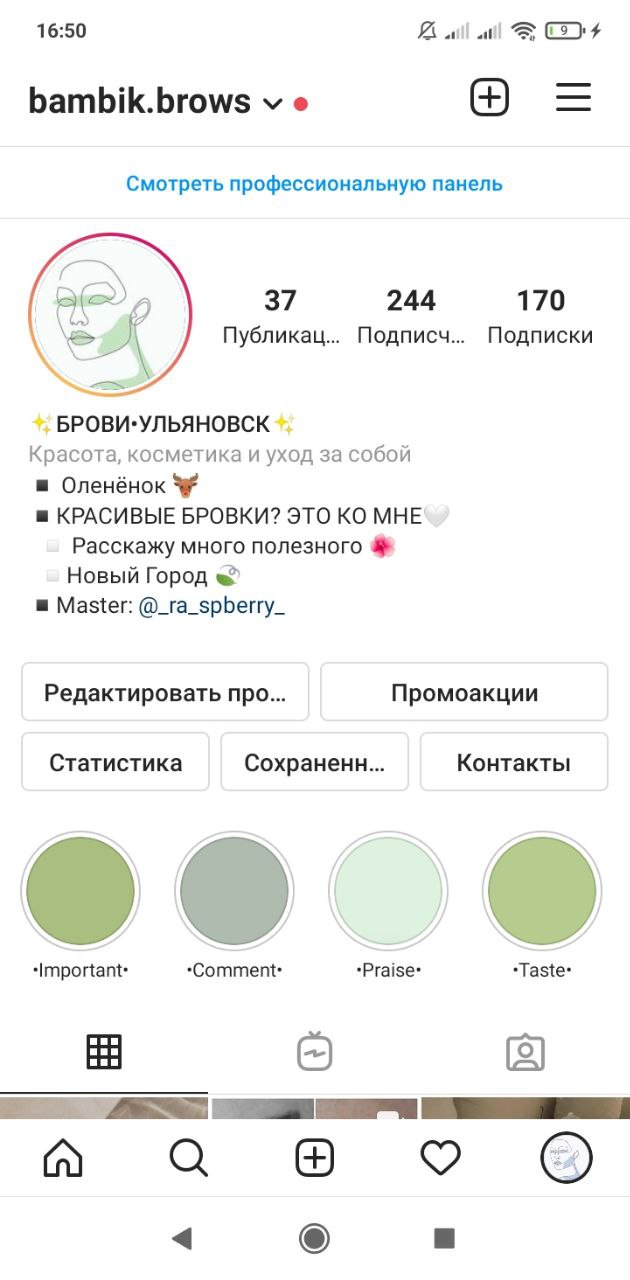This screenshot has height=1280, width=630.
Task: Open the Comment story highlight
Action: coord(235,890)
